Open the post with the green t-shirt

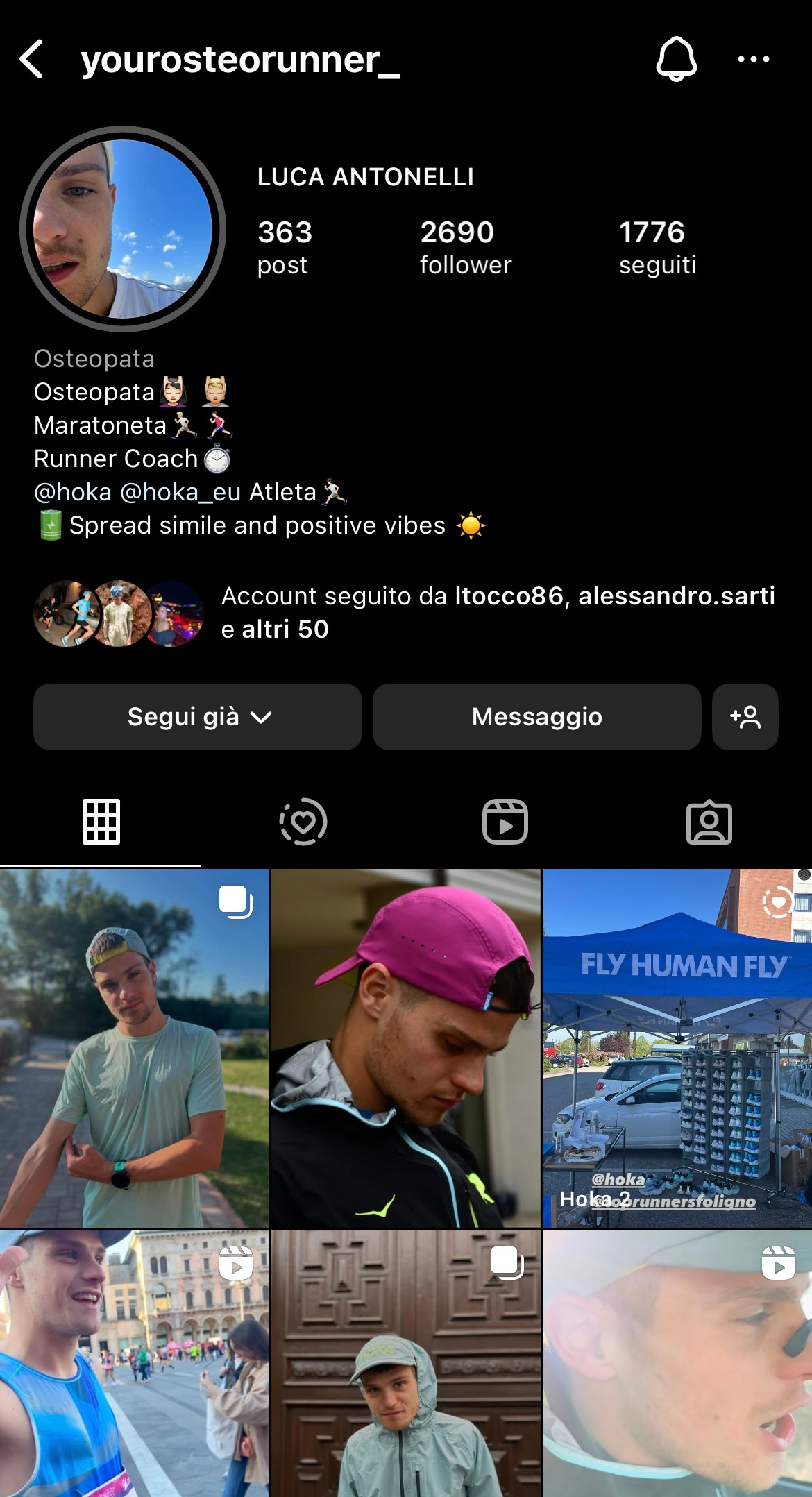[x=134, y=1048]
